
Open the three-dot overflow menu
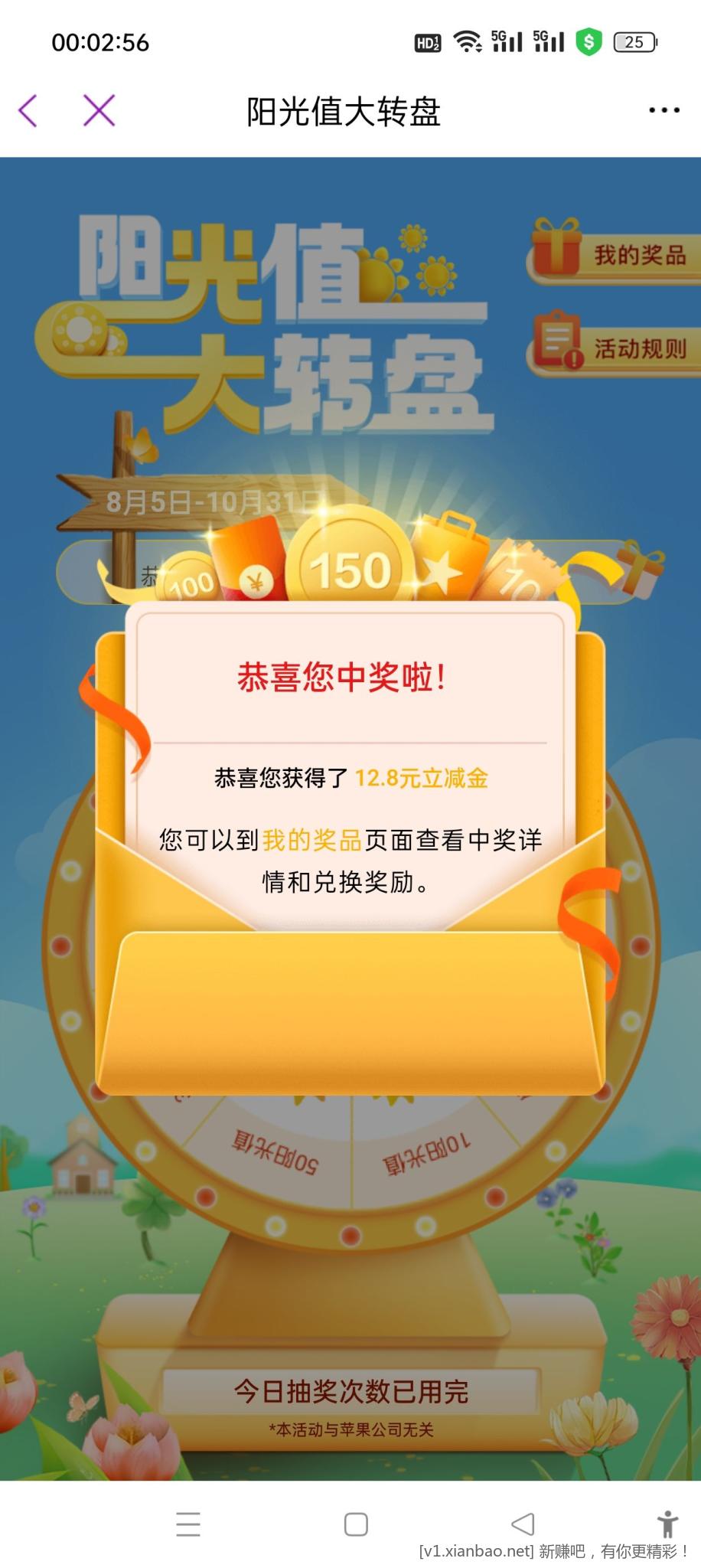coord(664,110)
